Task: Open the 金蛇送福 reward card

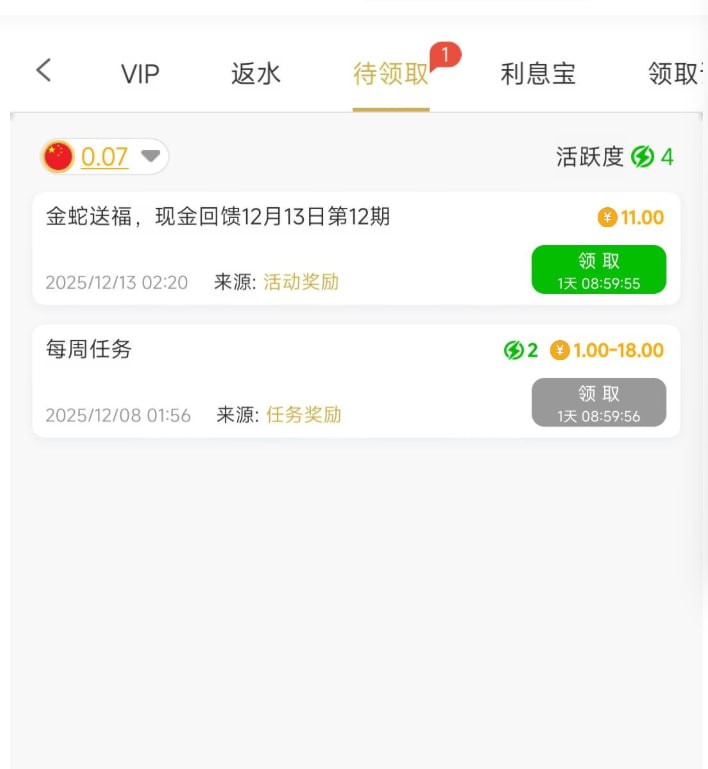Action: [280, 248]
